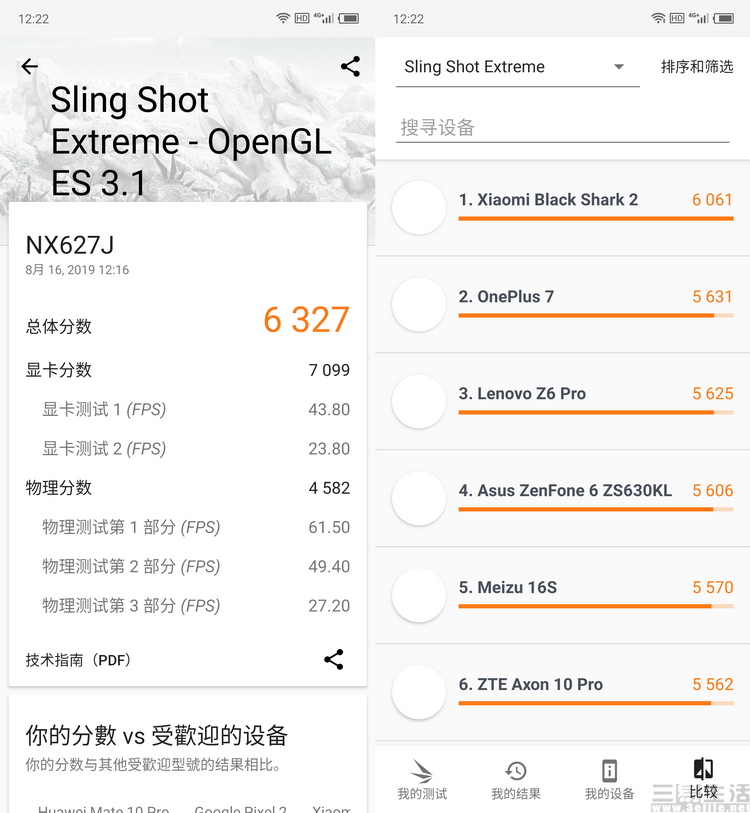The height and width of the screenshot is (813, 750).
Task: Tap the share icon beside 技术指南 (PDF)
Action: coord(334,660)
